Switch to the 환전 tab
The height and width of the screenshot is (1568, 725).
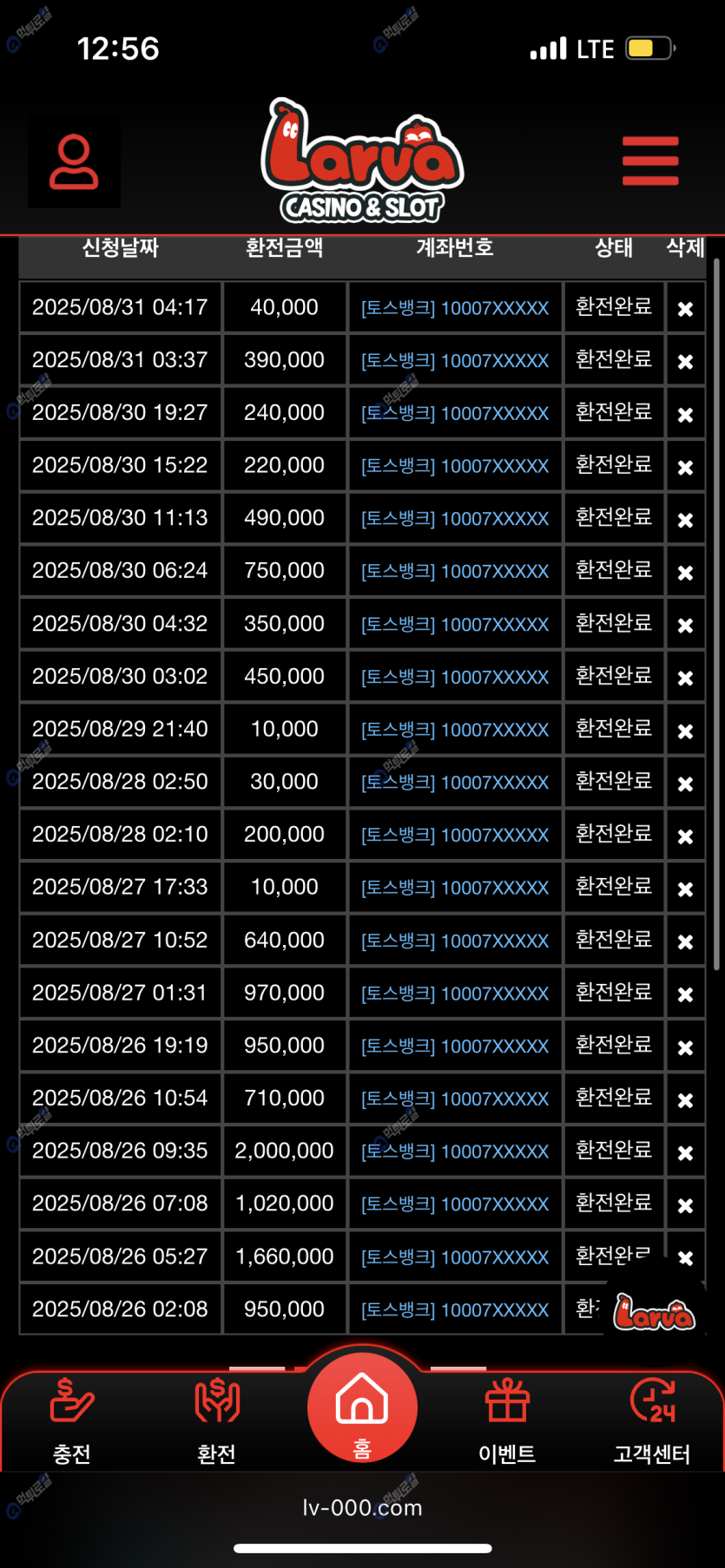(217, 1420)
